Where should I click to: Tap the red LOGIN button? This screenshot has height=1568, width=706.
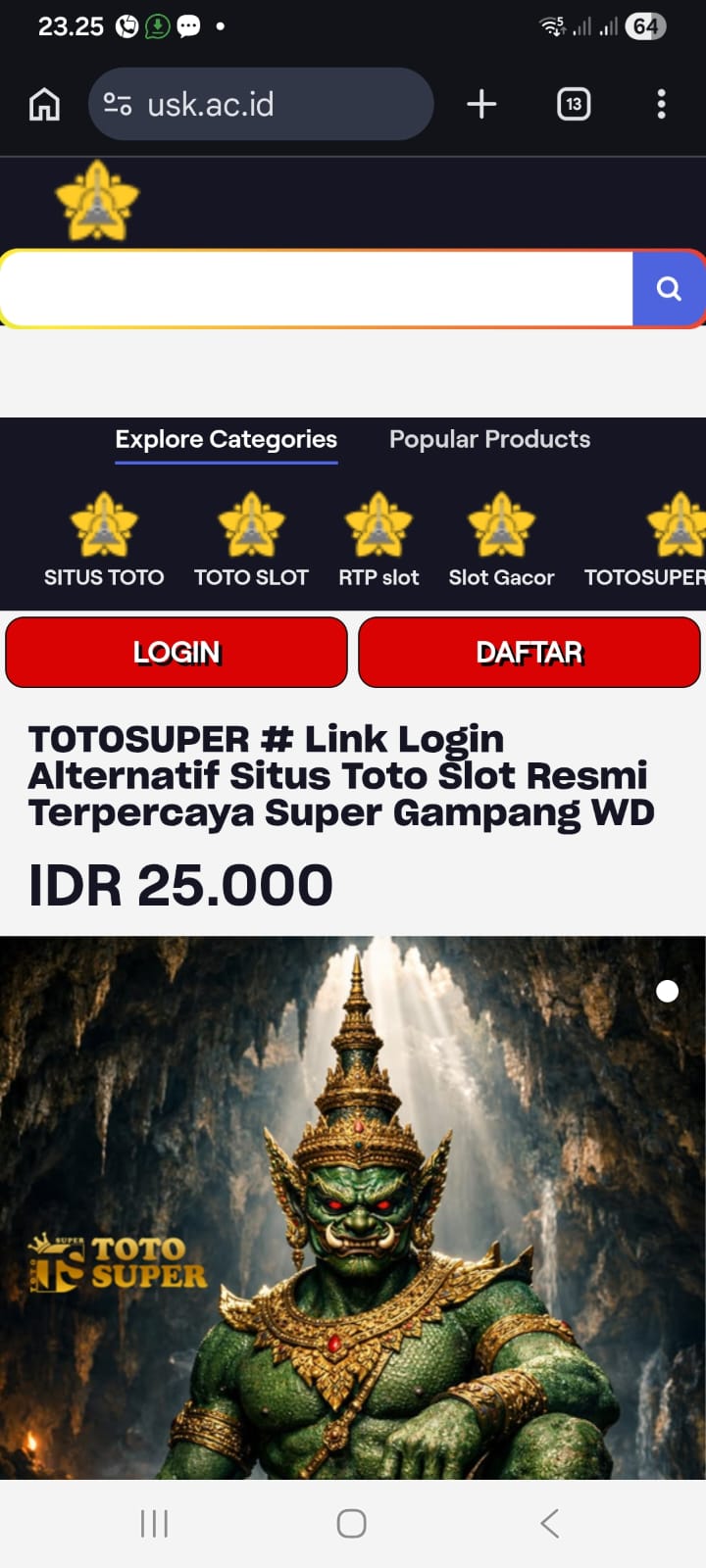tap(176, 652)
